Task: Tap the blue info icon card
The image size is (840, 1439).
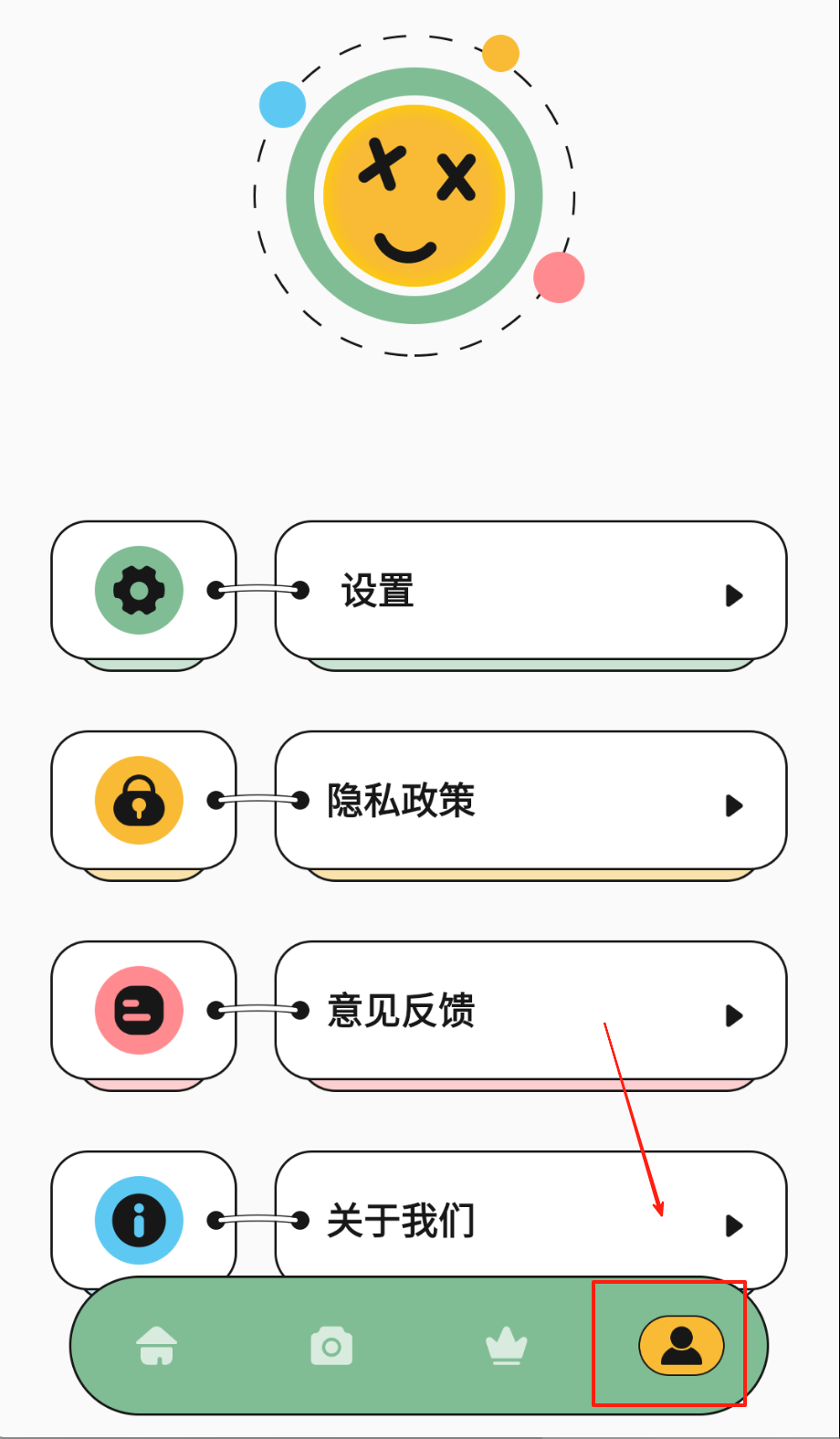Action: 140,1219
